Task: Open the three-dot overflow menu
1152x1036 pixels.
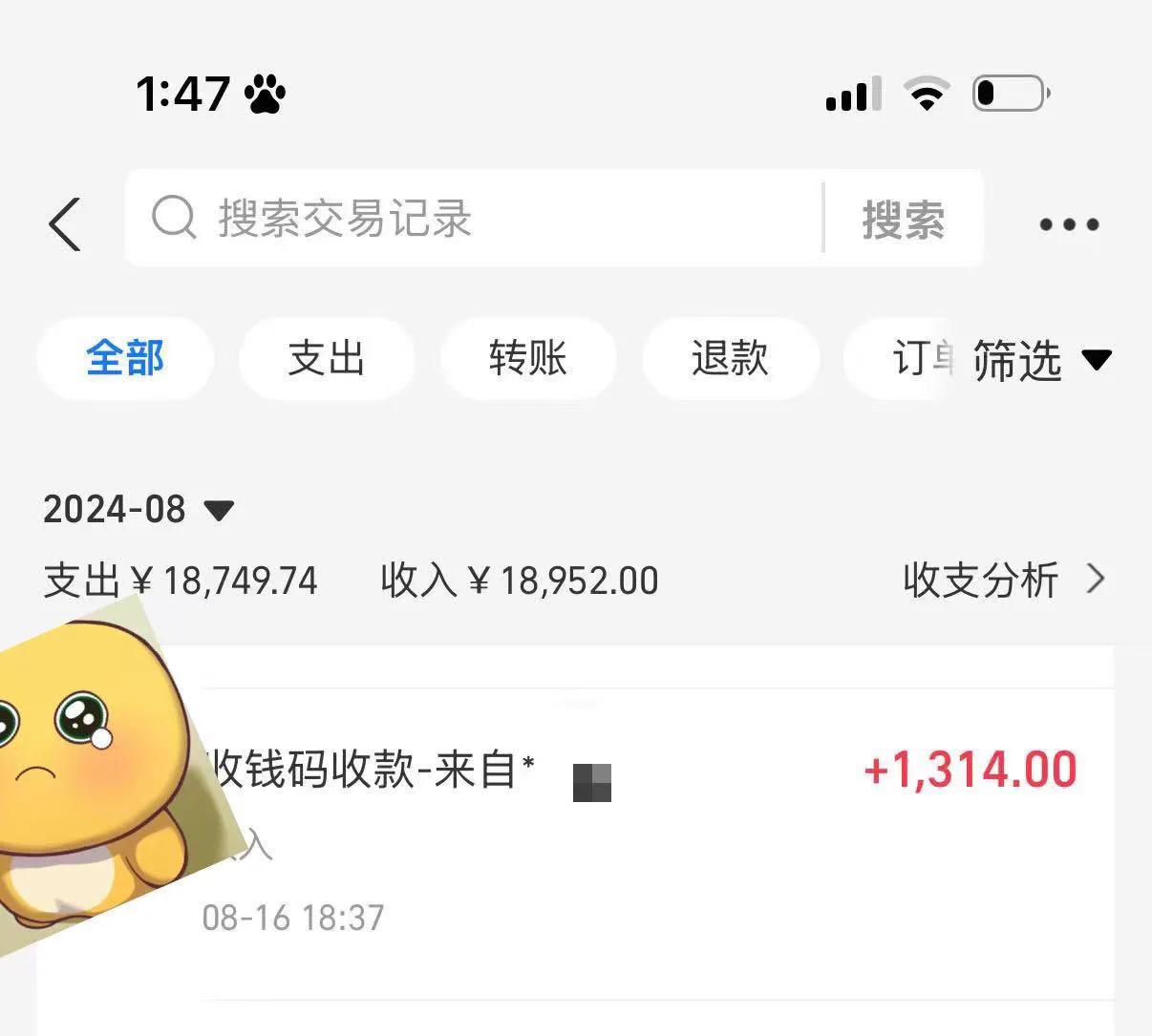Action: pyautogui.click(x=1068, y=224)
